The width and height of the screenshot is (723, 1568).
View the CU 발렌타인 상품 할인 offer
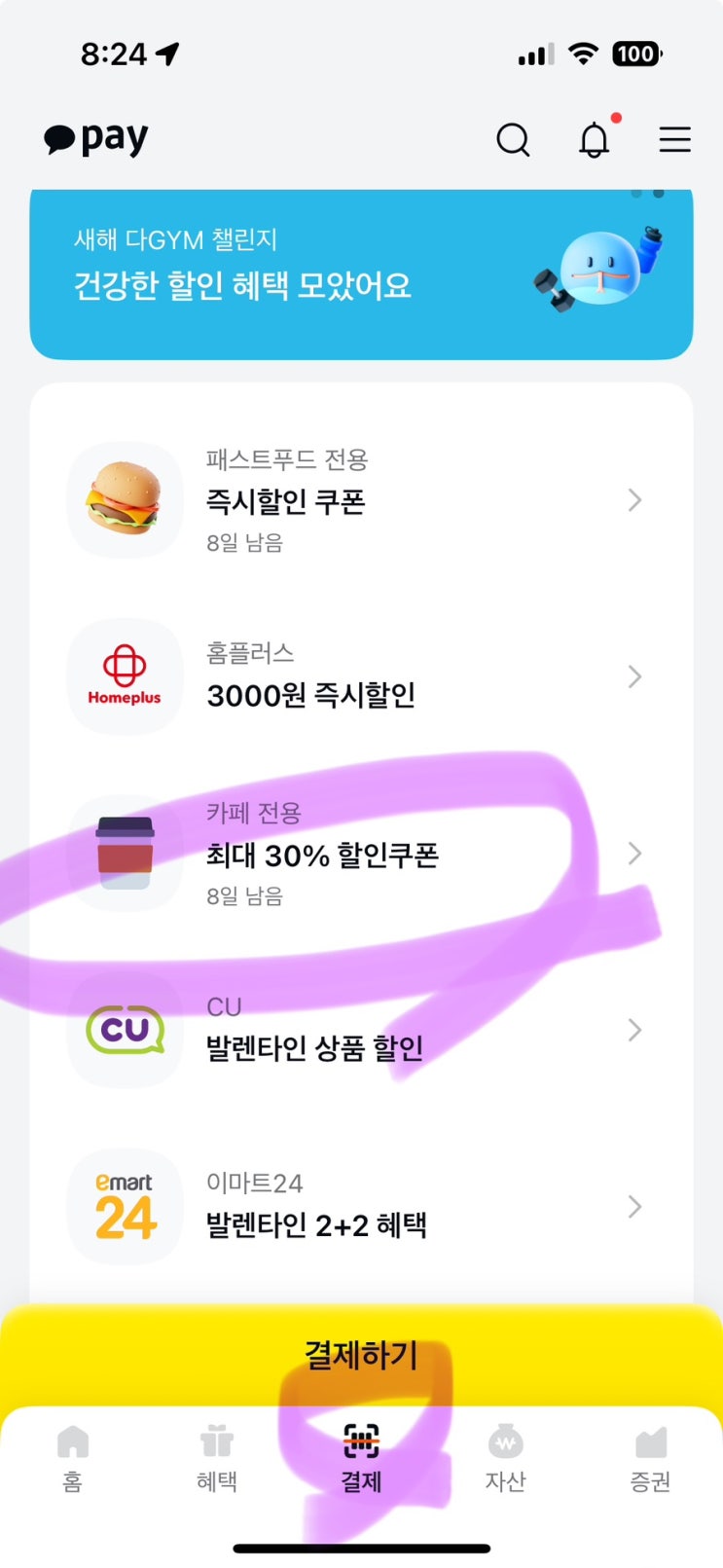(x=361, y=1030)
